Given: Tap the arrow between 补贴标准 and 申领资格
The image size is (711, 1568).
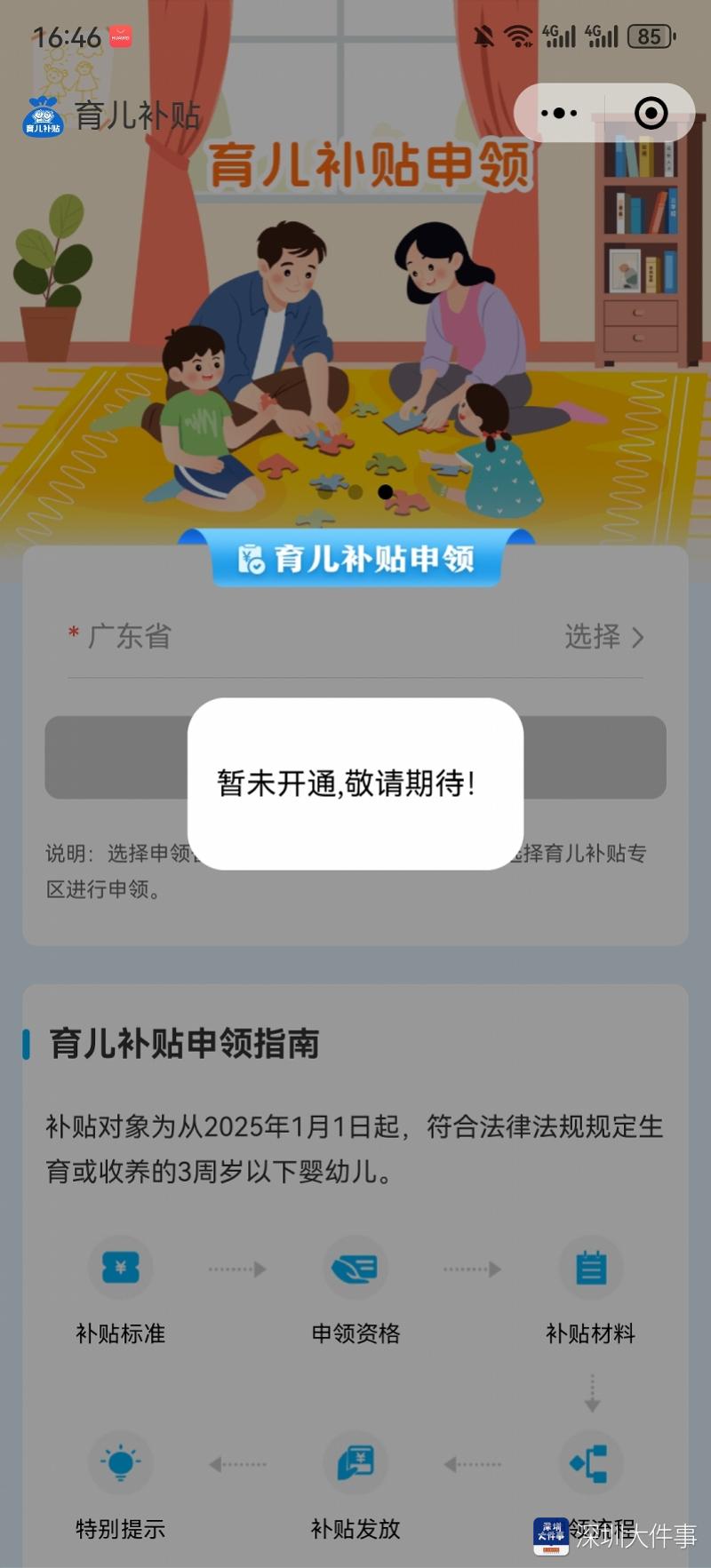Looking at the screenshot, I should [236, 1268].
